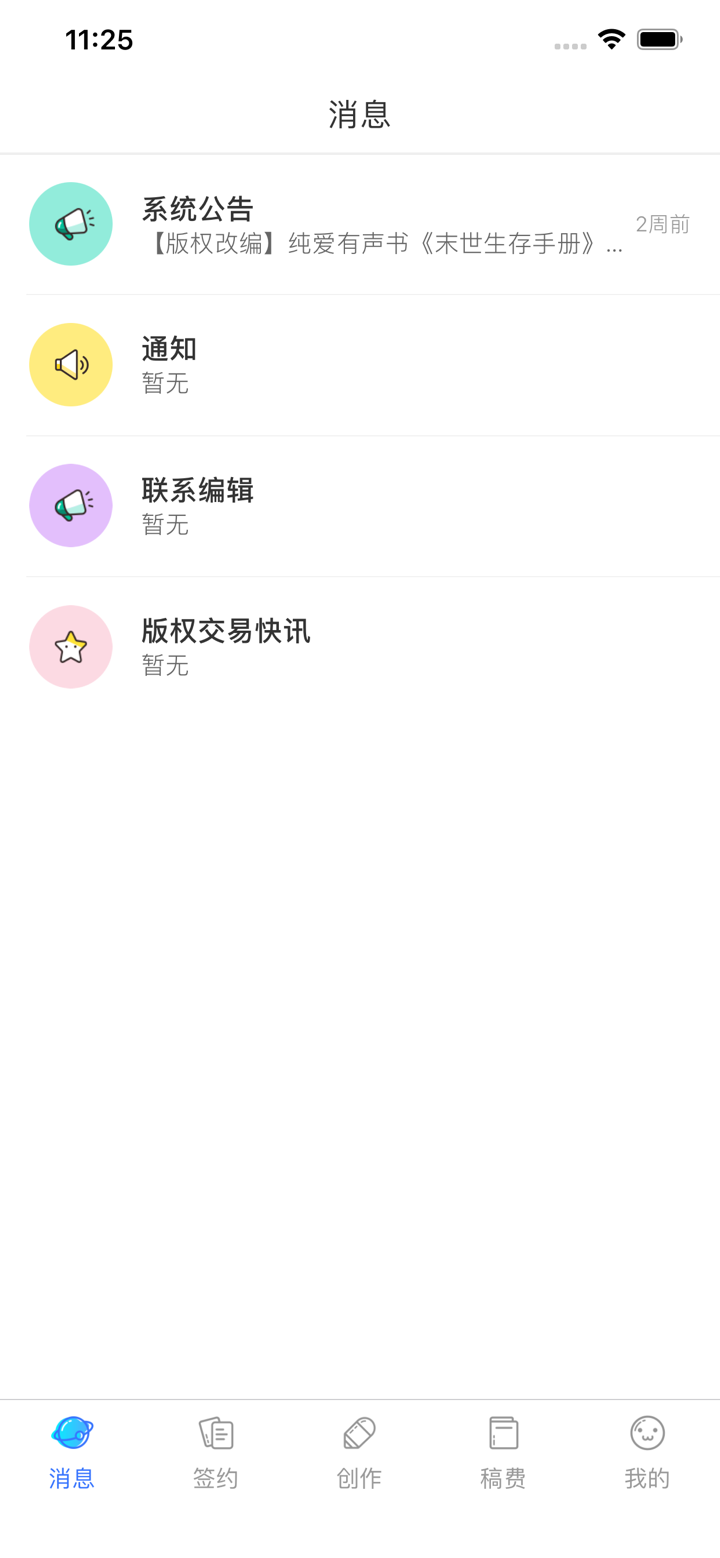Click the 消息 page title

[359, 116]
